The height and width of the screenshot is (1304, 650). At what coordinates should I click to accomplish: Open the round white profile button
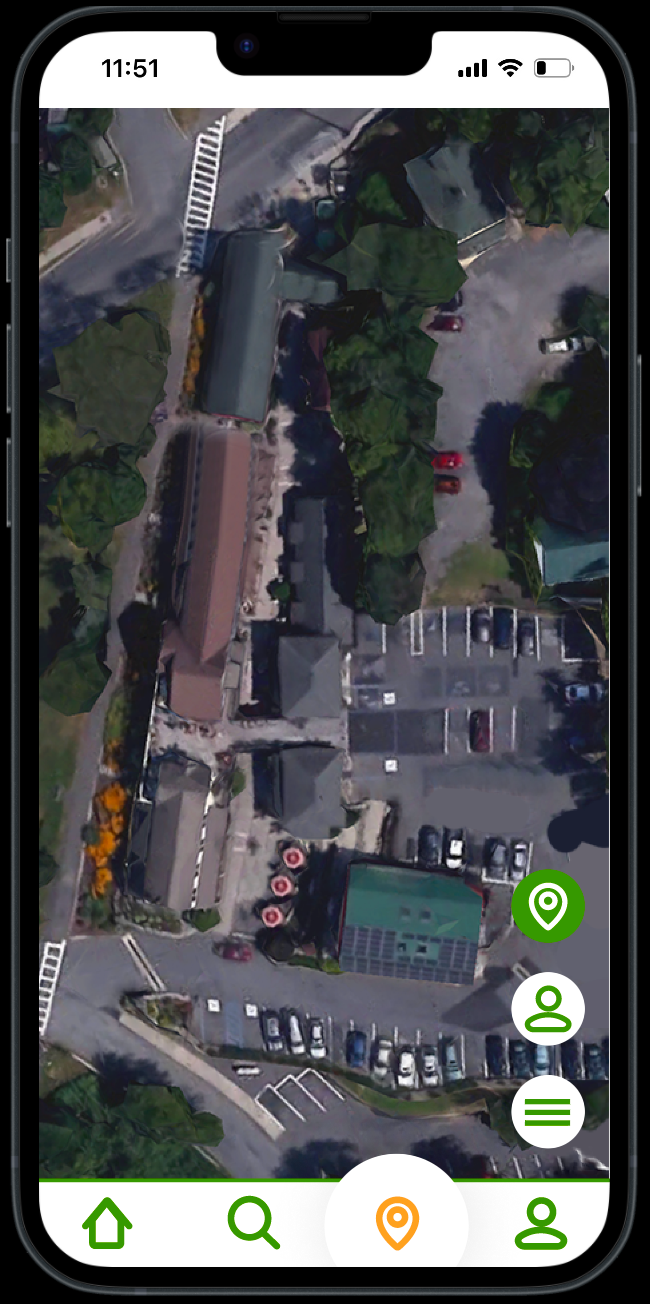click(548, 1009)
